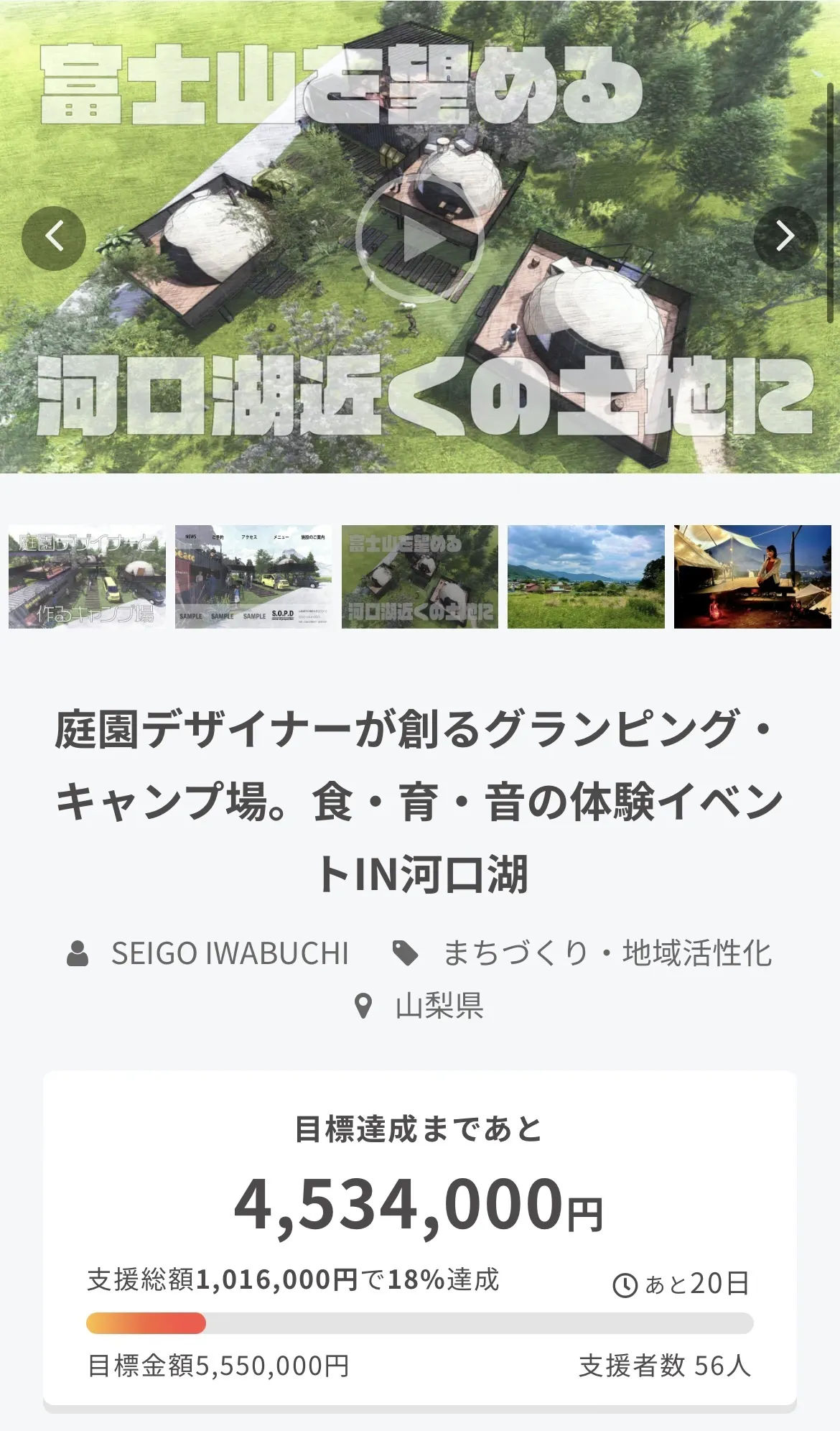The height and width of the screenshot is (1431, 840).
Task: Select the 富士山を望める aerial dome thumbnail
Action: click(419, 577)
